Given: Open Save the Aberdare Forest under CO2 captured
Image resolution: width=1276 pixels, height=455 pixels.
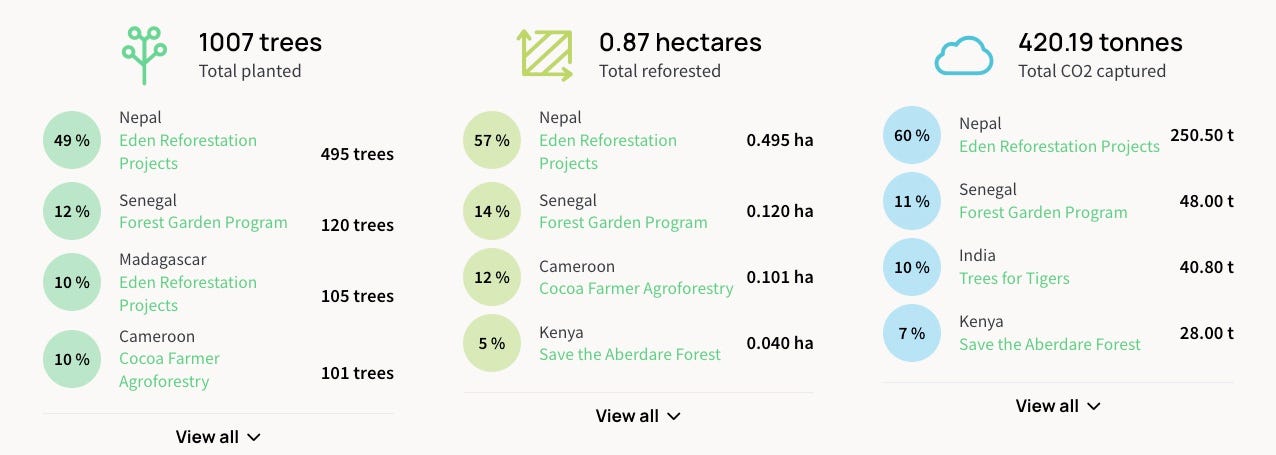Looking at the screenshot, I should tap(1050, 345).
